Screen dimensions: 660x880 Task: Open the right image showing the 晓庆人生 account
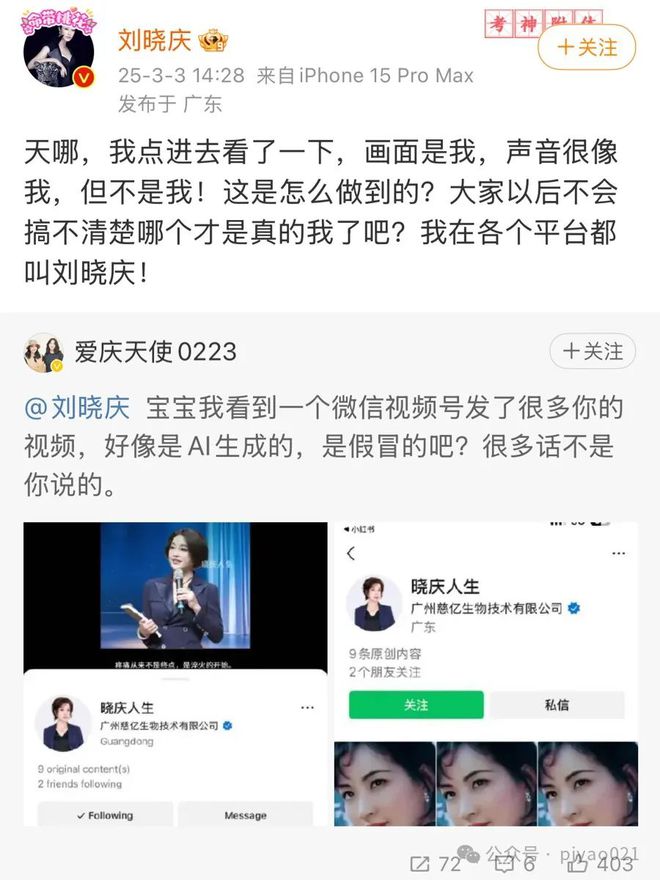pos(485,673)
